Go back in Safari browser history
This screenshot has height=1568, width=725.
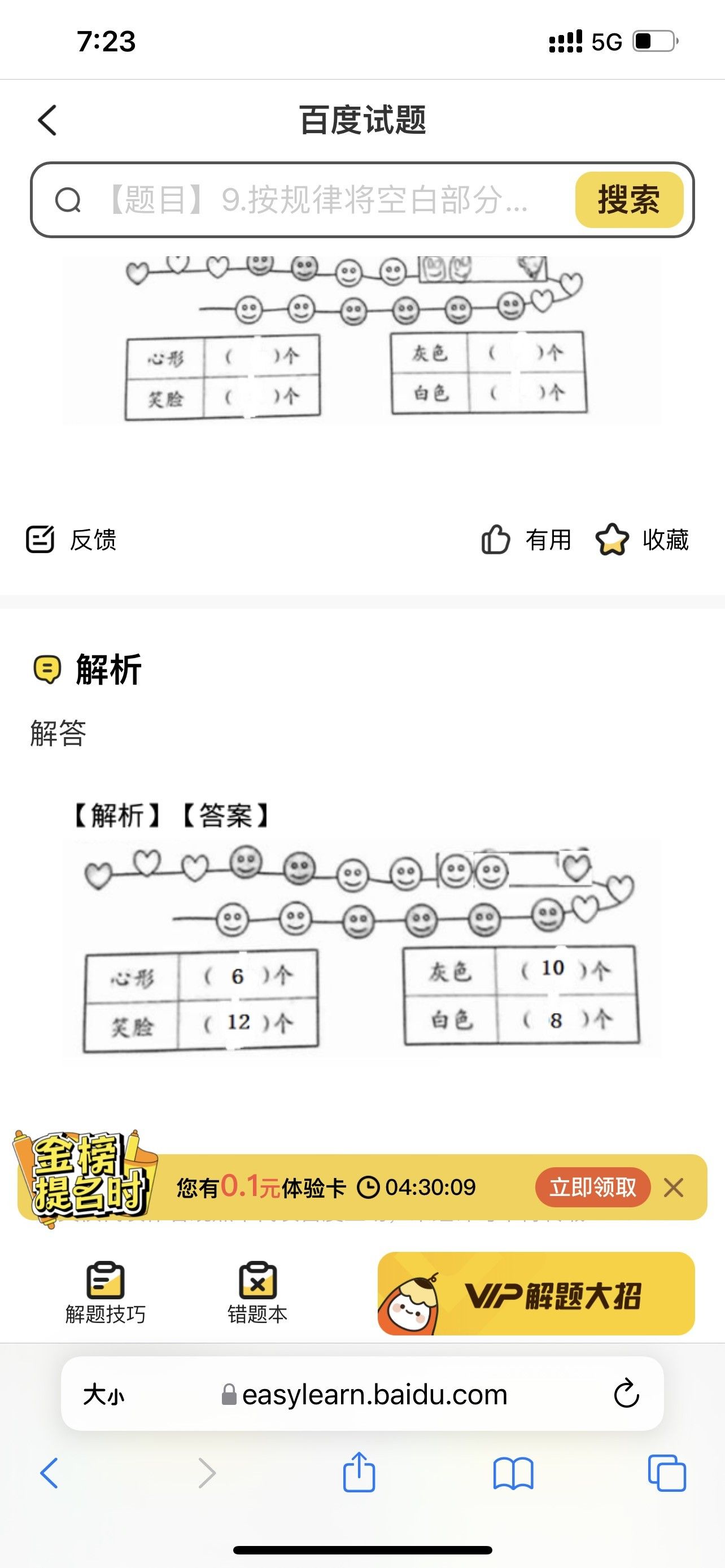point(49,1473)
